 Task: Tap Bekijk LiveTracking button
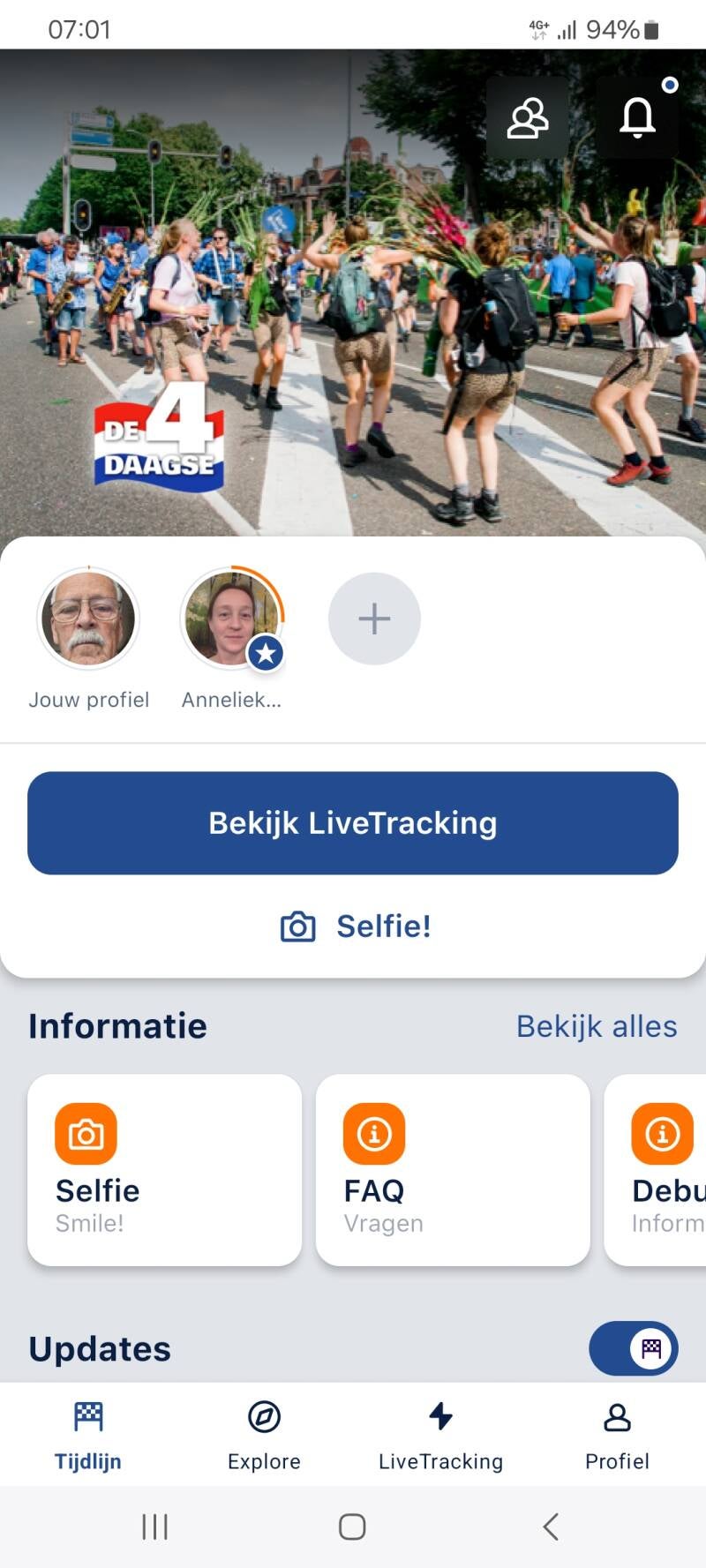353,822
